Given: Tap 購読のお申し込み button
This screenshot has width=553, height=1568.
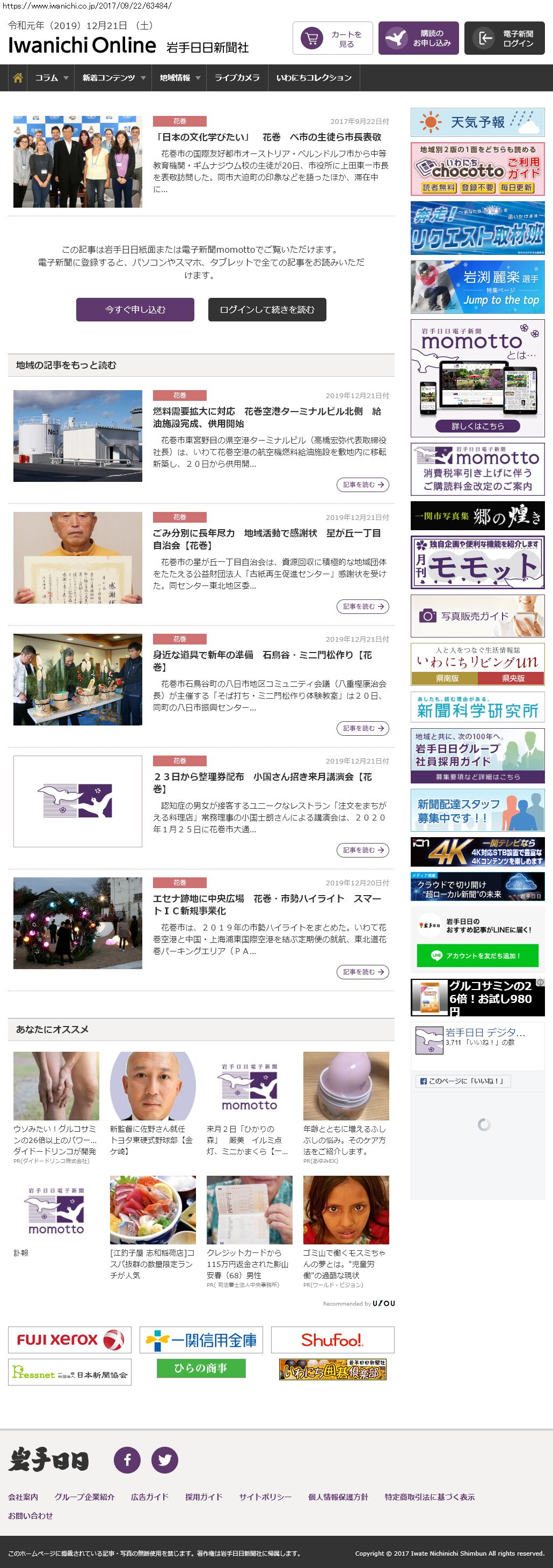Looking at the screenshot, I should pyautogui.click(x=418, y=38).
